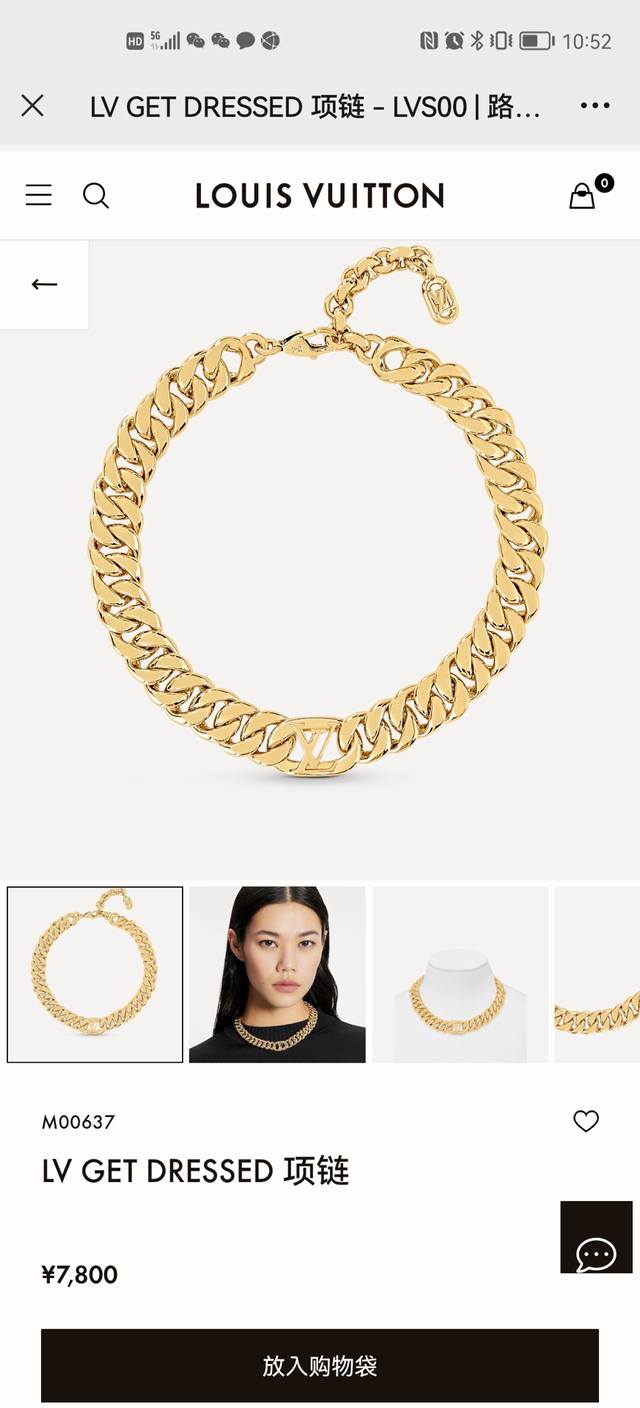View the main necklace product image
640x1408 pixels.
[x=320, y=560]
